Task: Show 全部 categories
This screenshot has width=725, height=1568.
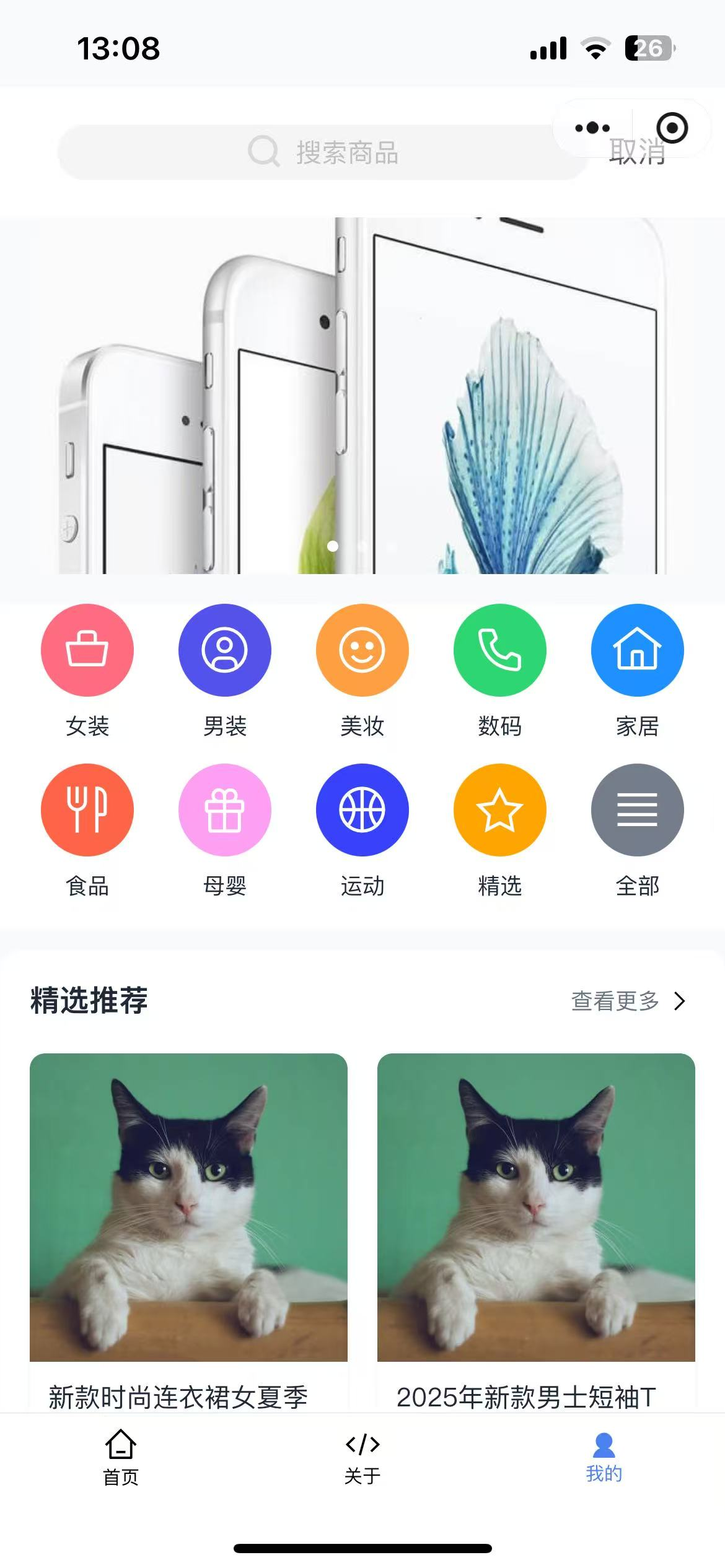Action: [638, 810]
